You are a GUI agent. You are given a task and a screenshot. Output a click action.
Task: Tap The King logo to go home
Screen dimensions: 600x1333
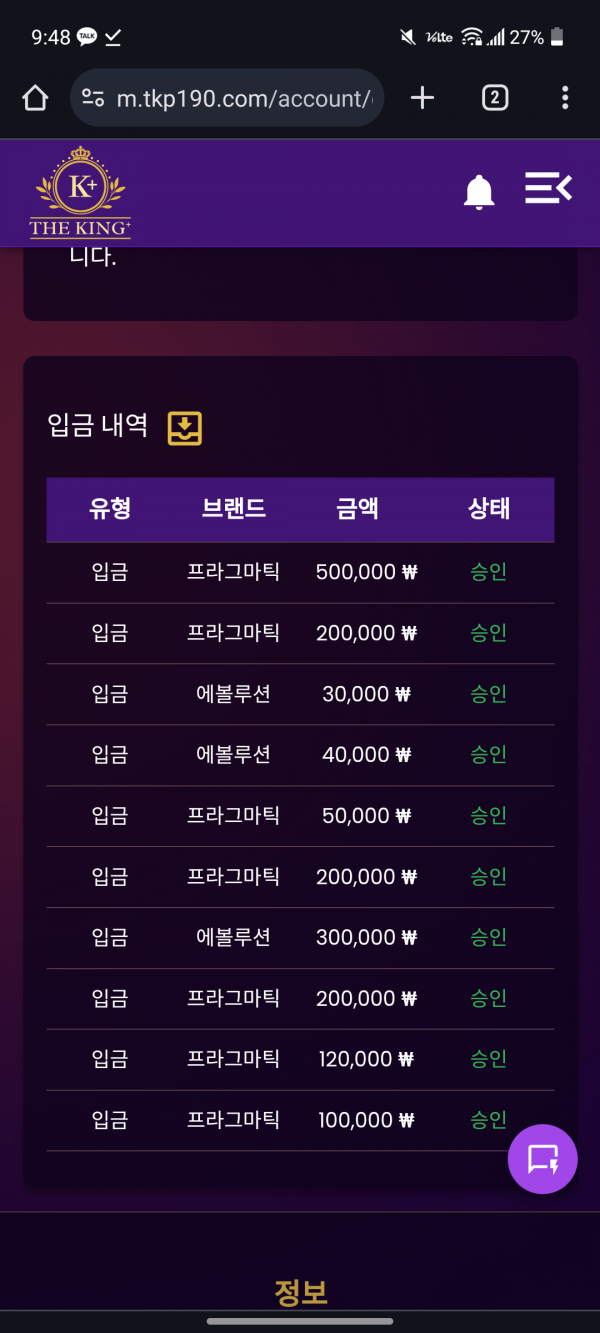coord(80,193)
